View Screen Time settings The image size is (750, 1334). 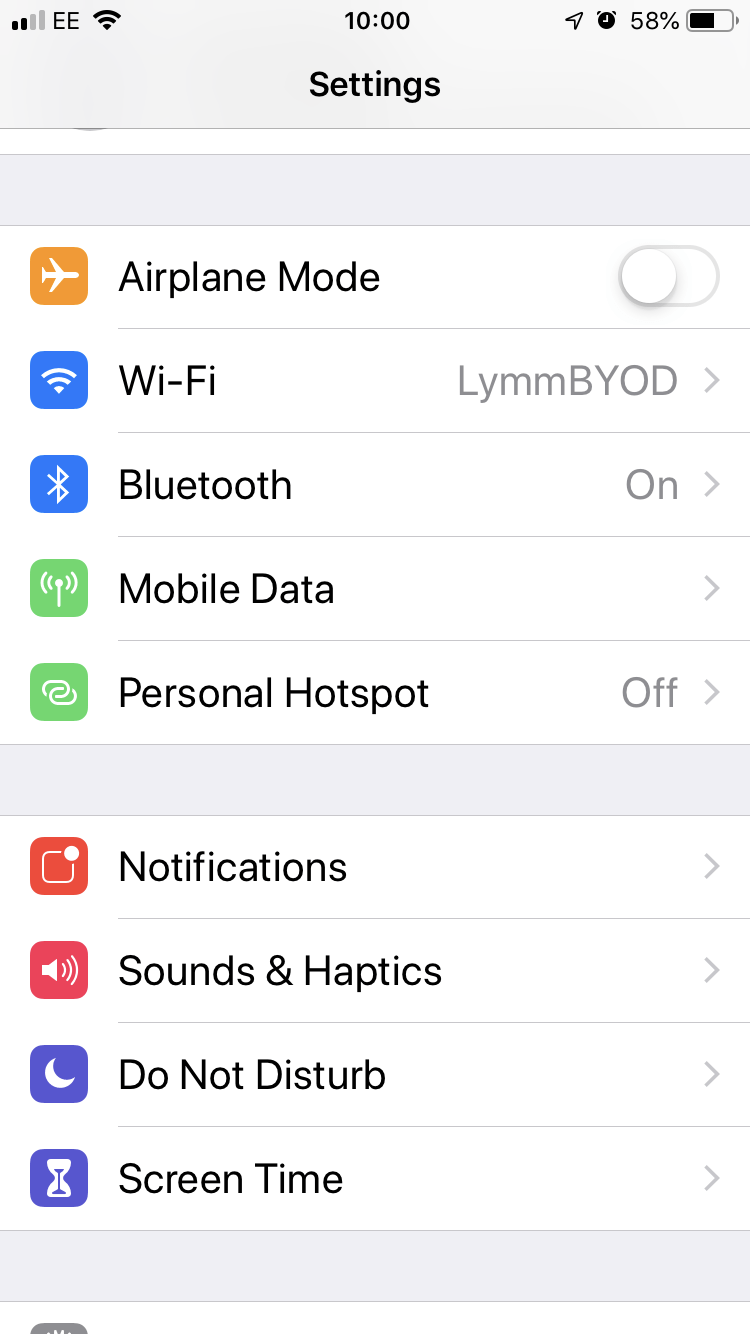[x=375, y=1179]
